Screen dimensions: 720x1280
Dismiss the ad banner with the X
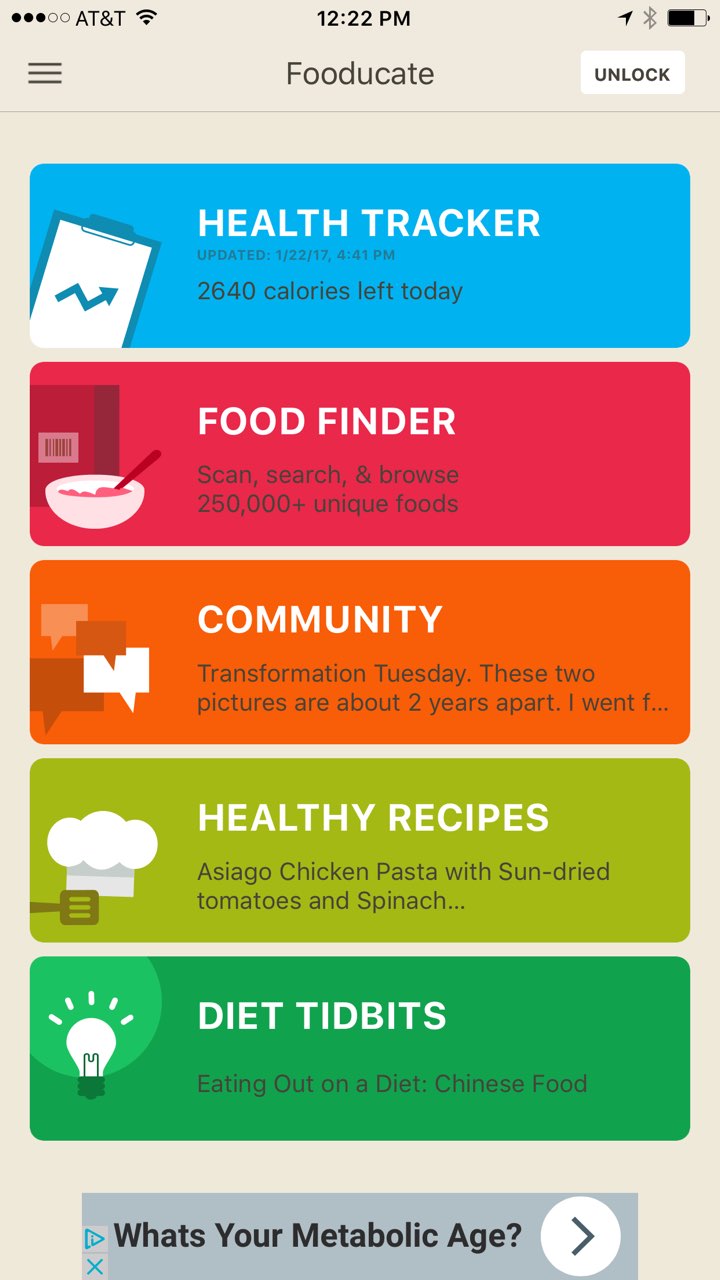(95, 1265)
